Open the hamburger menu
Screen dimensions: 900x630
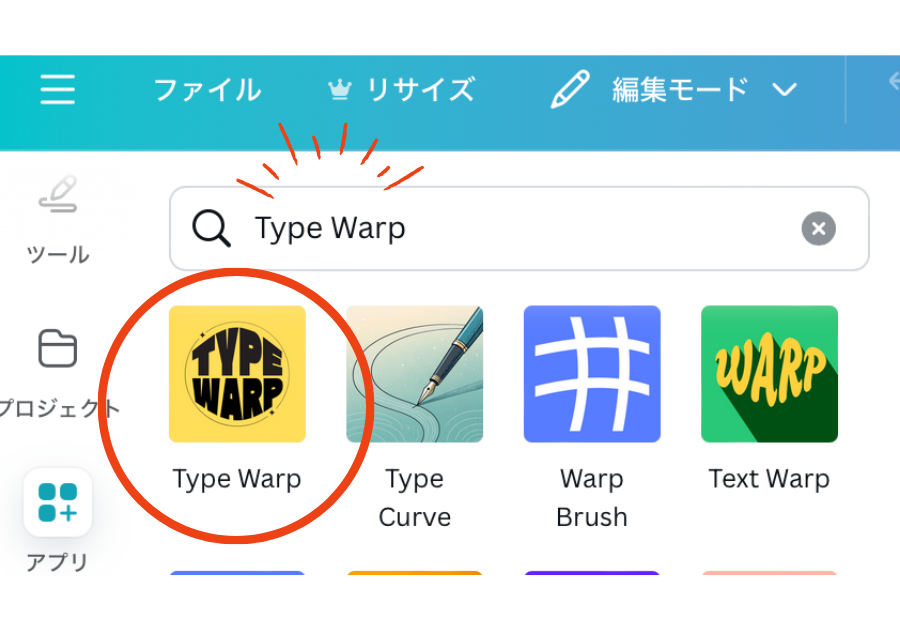pyautogui.click(x=58, y=90)
